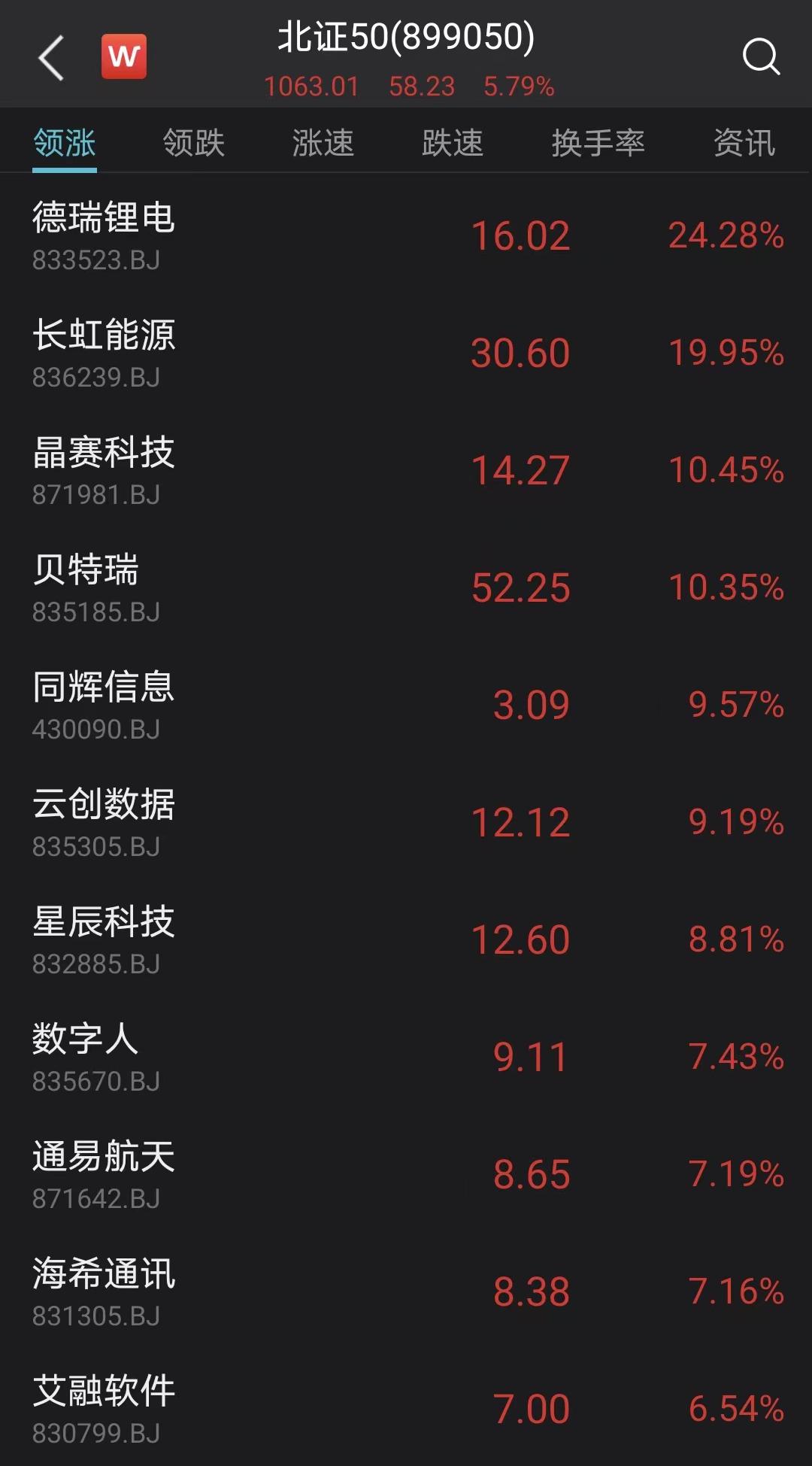View 数字人 stock details
The image size is (812, 1466).
click(406, 1057)
